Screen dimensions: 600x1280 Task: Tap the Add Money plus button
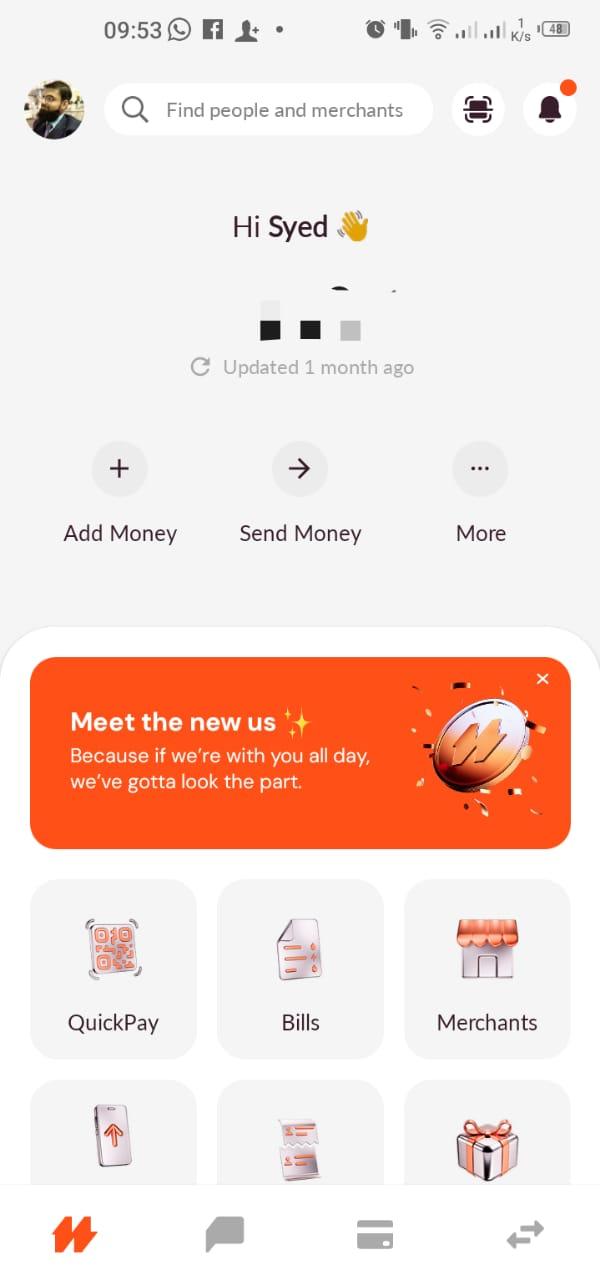[x=120, y=468]
